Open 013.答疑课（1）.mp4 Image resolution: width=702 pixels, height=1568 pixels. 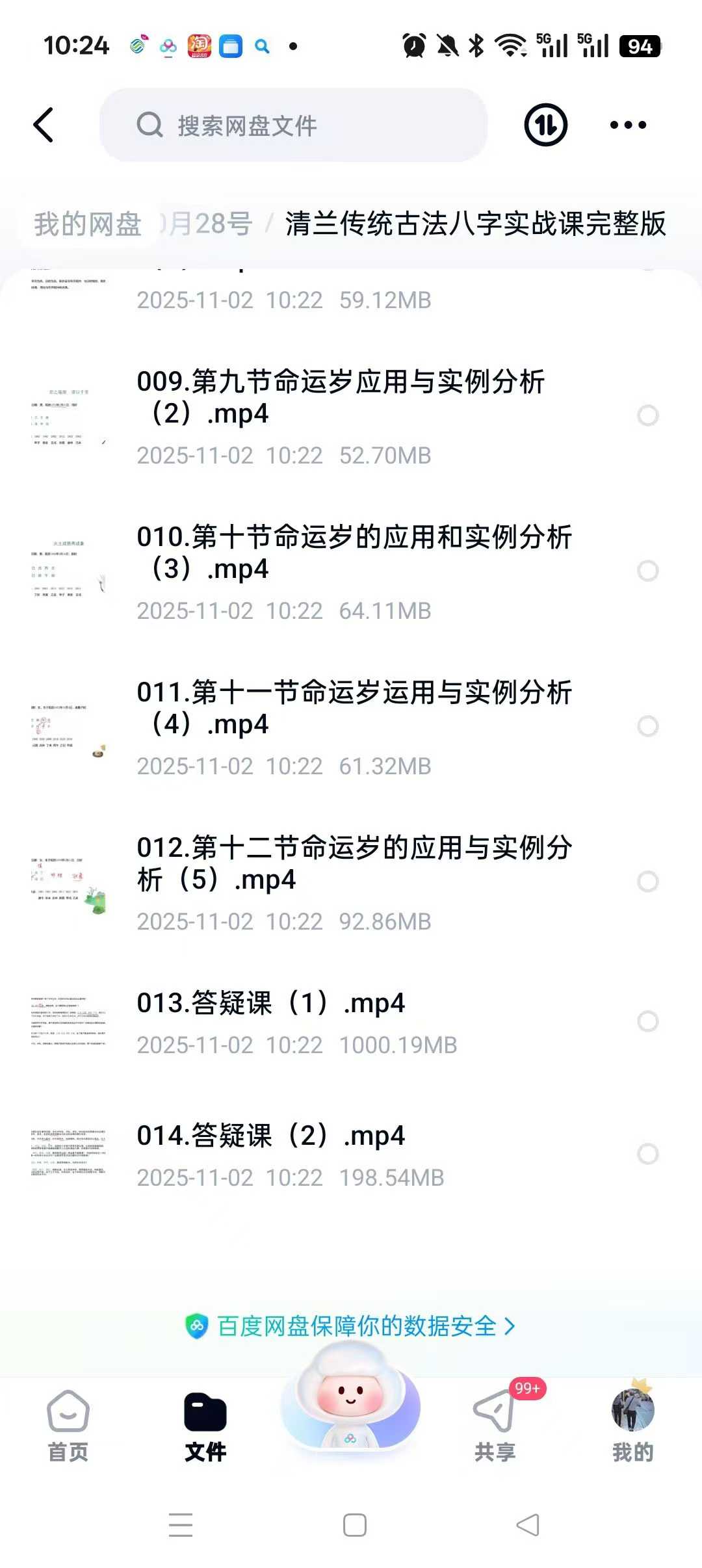coord(270,1003)
